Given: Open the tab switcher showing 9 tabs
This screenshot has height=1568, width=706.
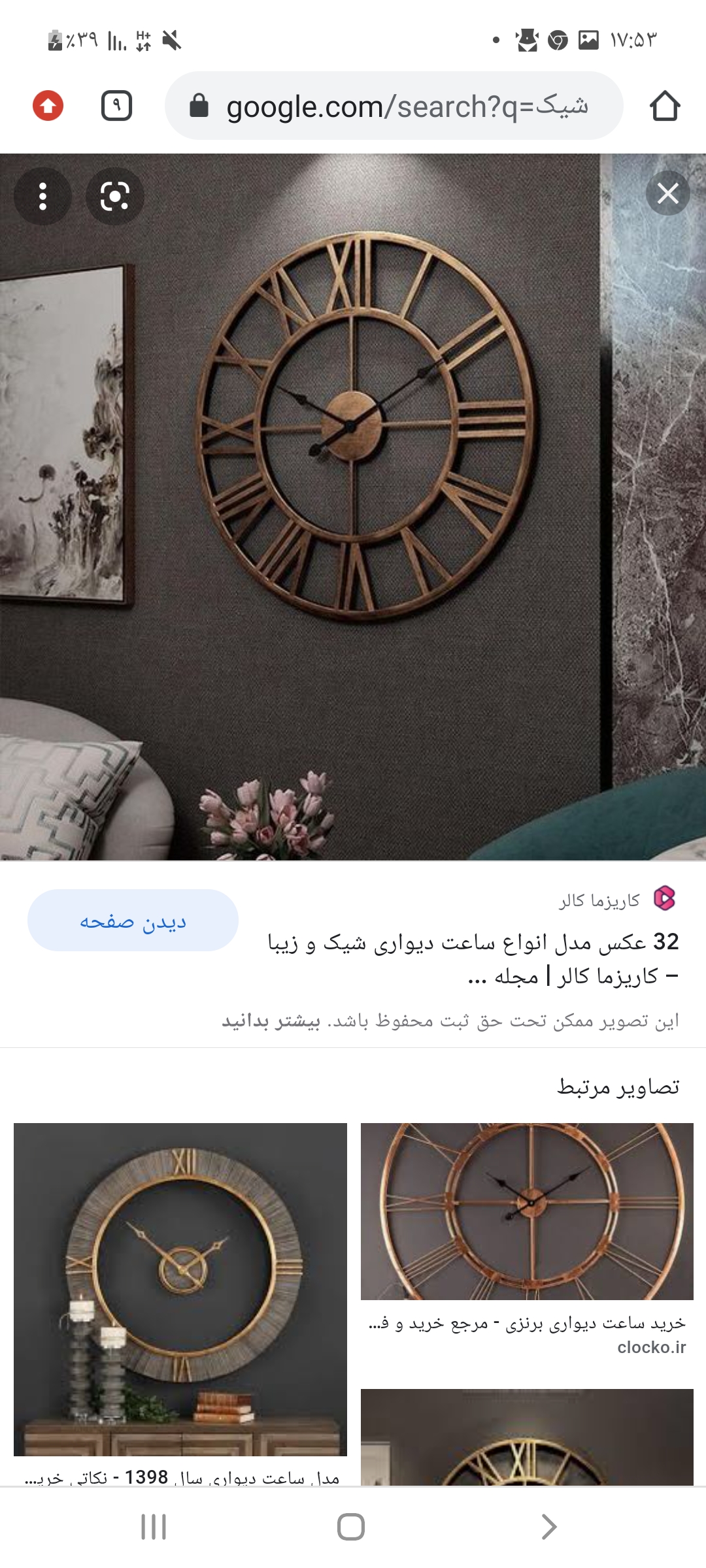Looking at the screenshot, I should [x=116, y=106].
